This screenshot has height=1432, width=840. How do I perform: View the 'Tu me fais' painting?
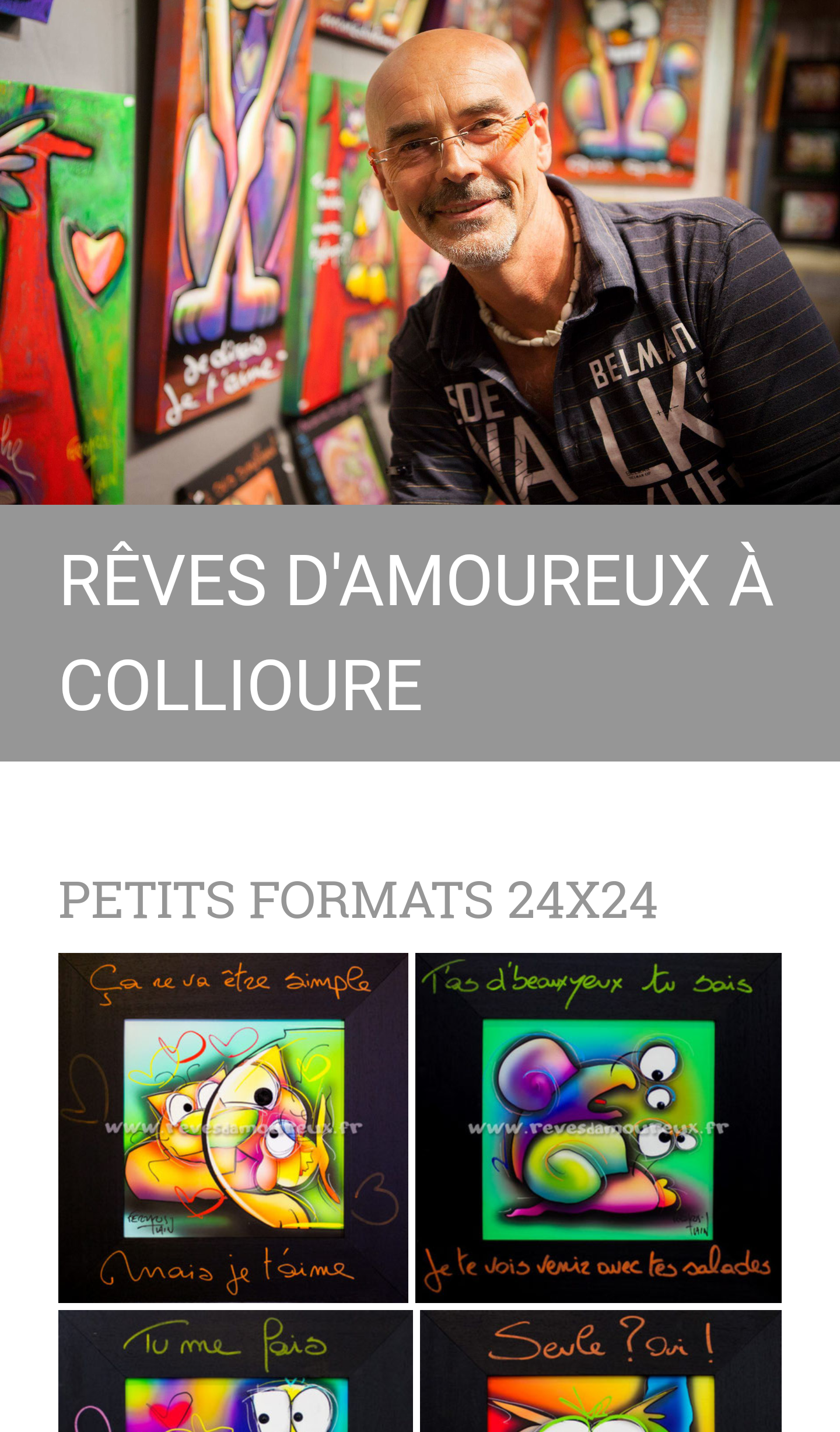coord(235,1371)
